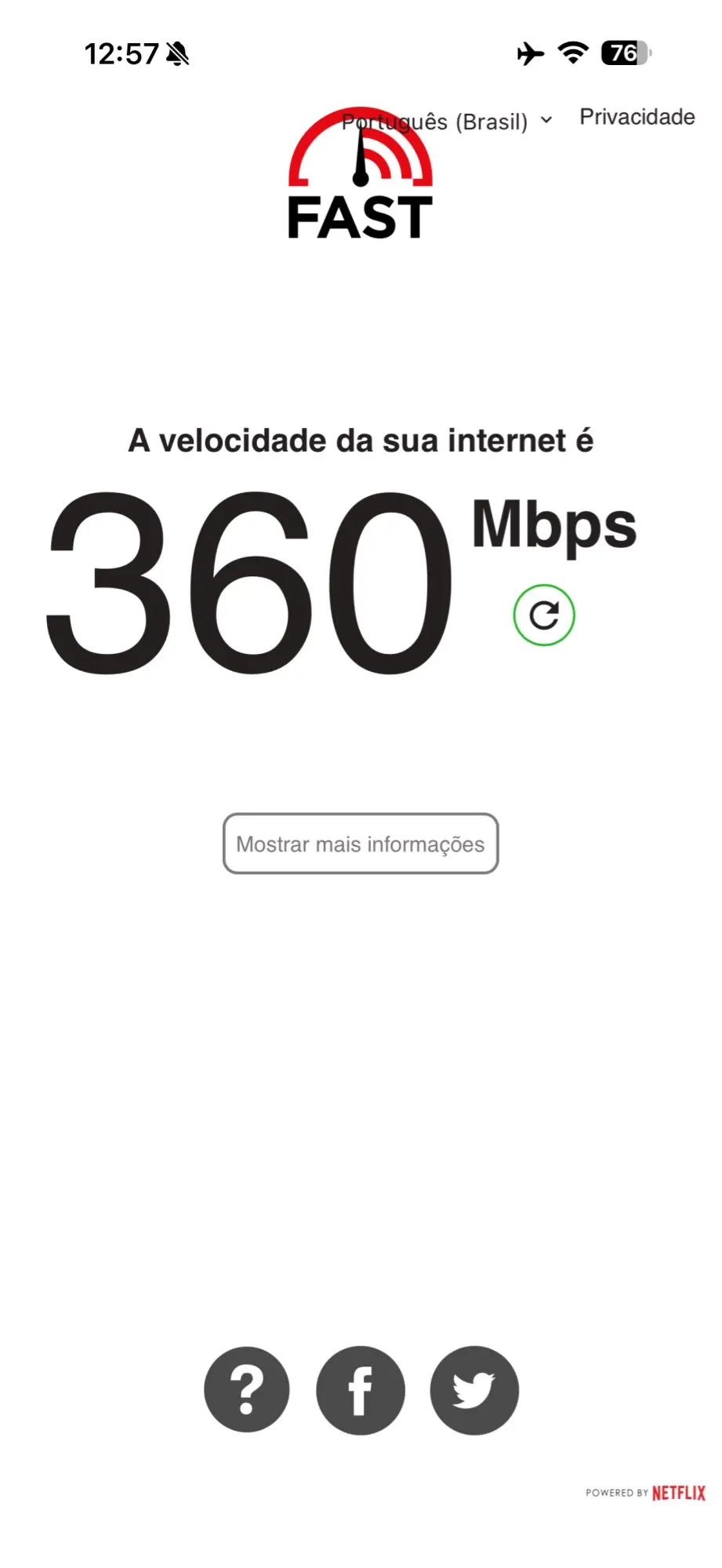This screenshot has width=722, height=1568.
Task: Rerun the speed test with the refresh icon
Action: [x=544, y=615]
